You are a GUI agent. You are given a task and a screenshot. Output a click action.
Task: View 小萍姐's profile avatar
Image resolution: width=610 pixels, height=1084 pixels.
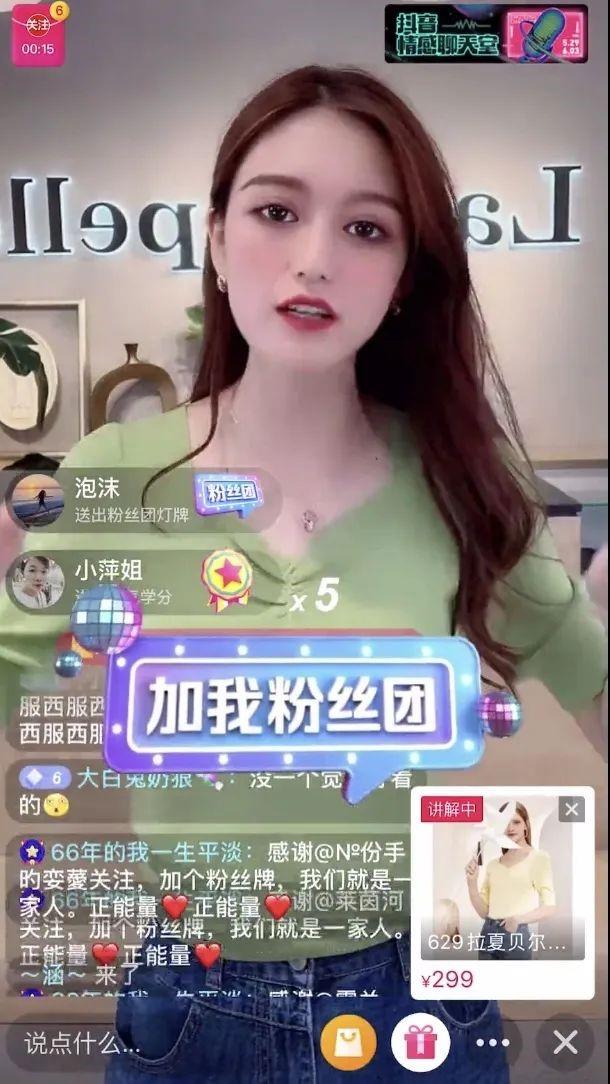click(x=37, y=583)
